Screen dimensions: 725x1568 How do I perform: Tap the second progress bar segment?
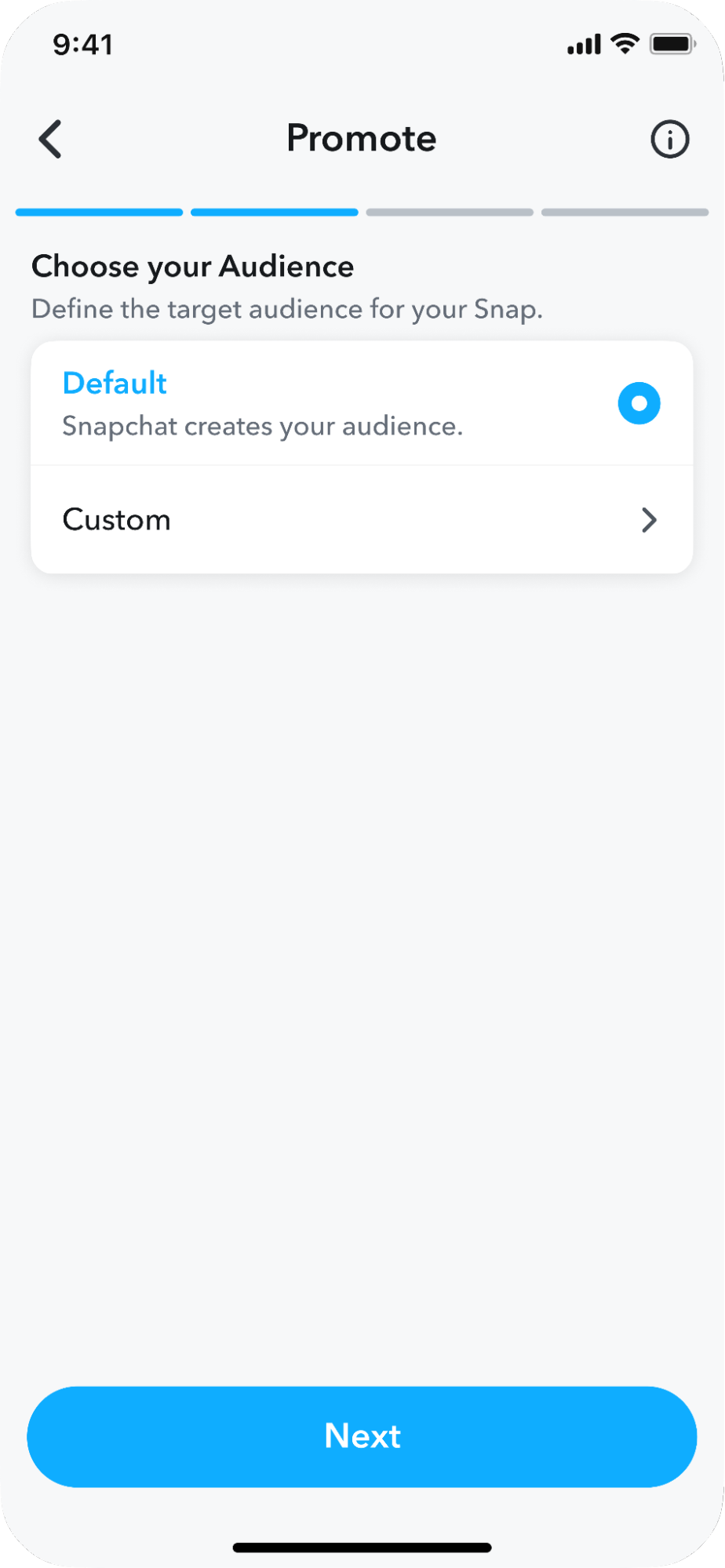click(274, 212)
